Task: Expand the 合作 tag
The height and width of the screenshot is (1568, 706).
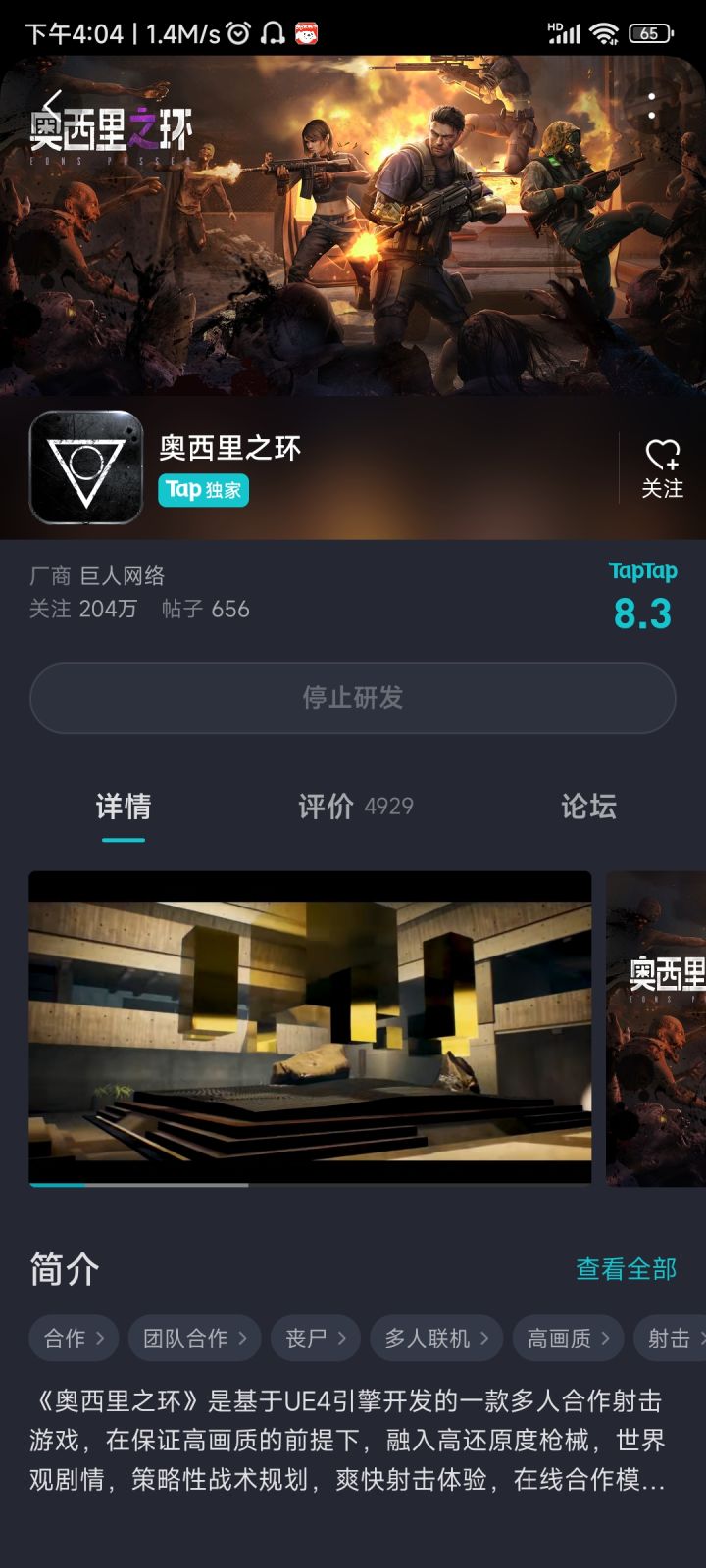Action: (x=73, y=1338)
